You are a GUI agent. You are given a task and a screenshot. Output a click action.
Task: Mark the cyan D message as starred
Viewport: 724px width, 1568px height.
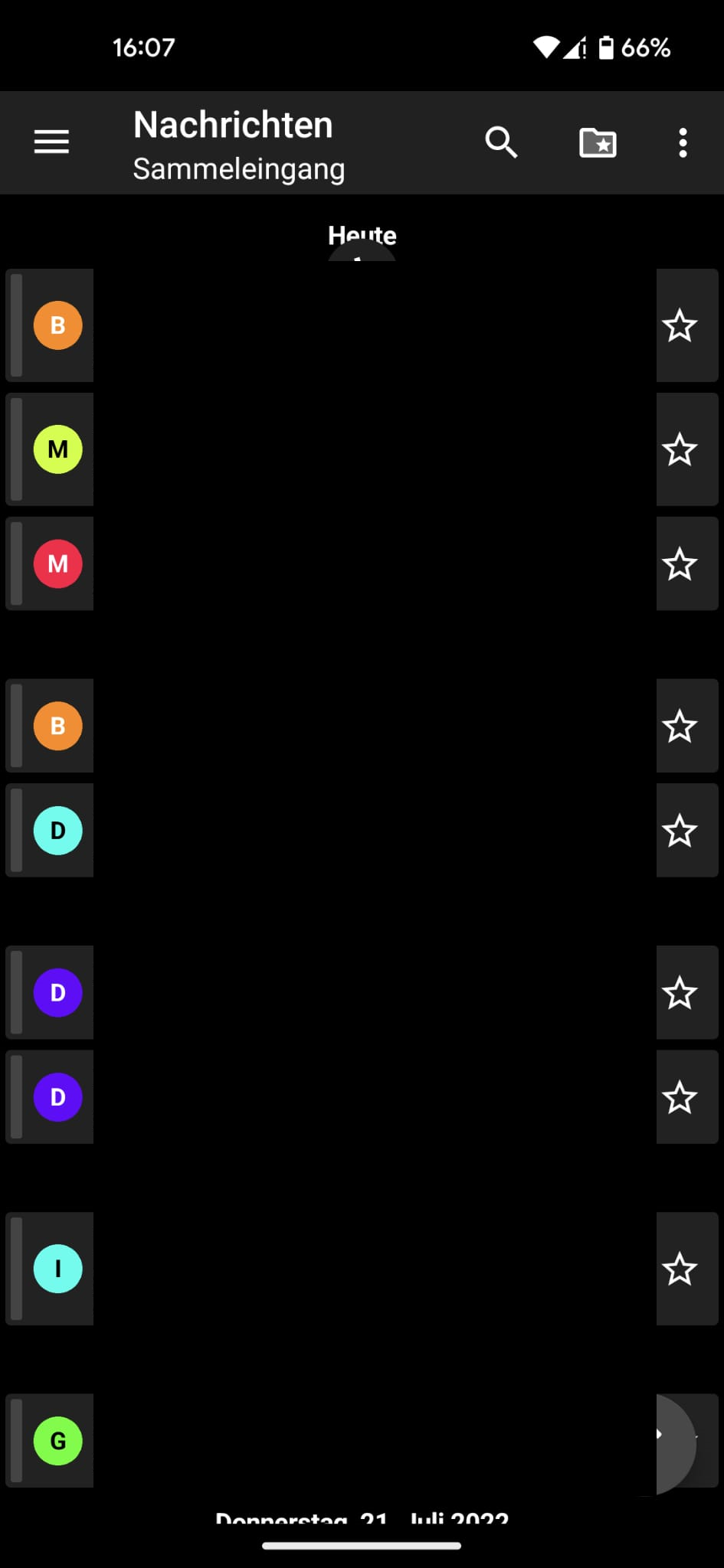[x=680, y=831]
